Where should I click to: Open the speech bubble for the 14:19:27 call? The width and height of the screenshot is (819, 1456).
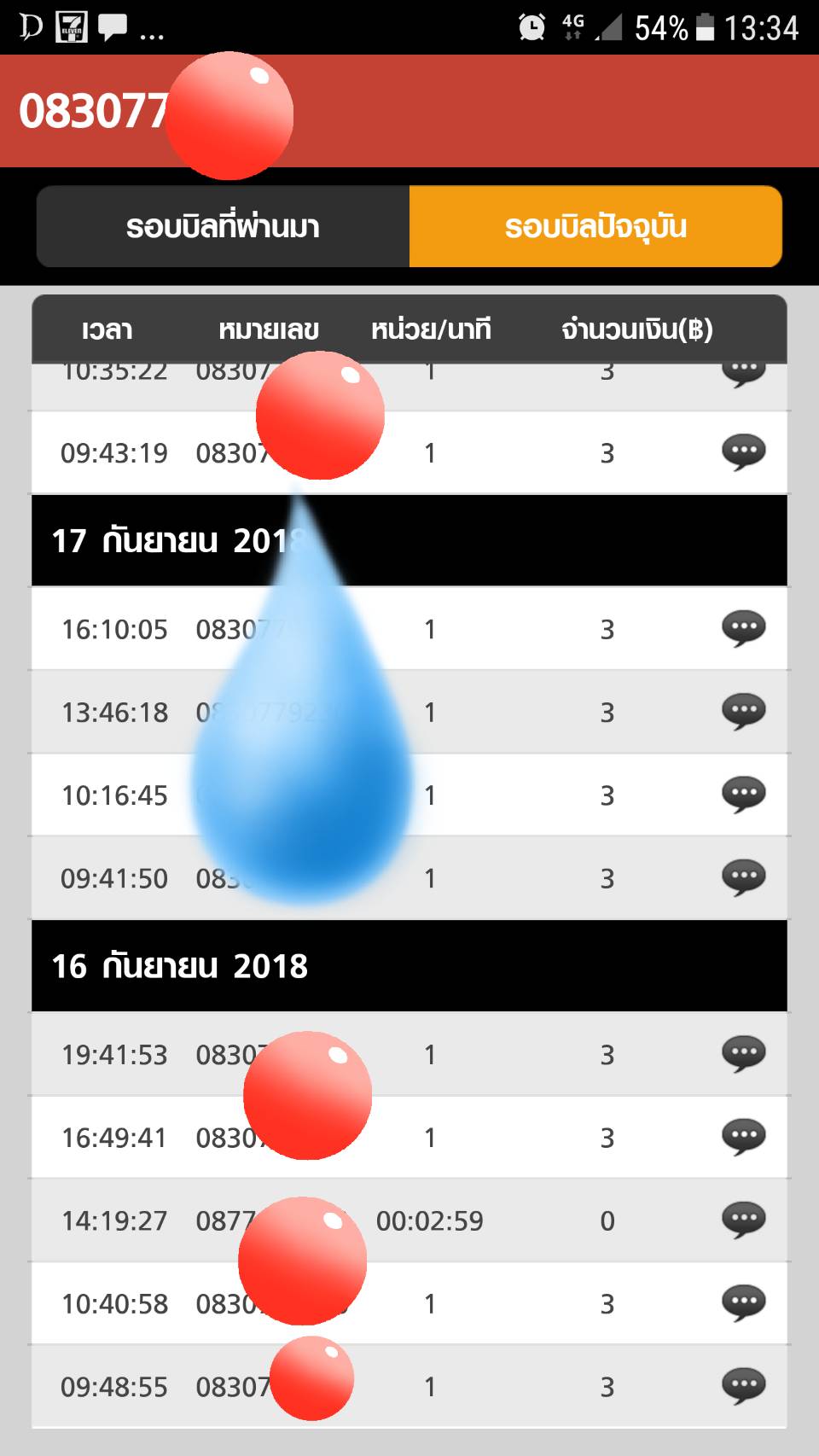click(x=743, y=1219)
